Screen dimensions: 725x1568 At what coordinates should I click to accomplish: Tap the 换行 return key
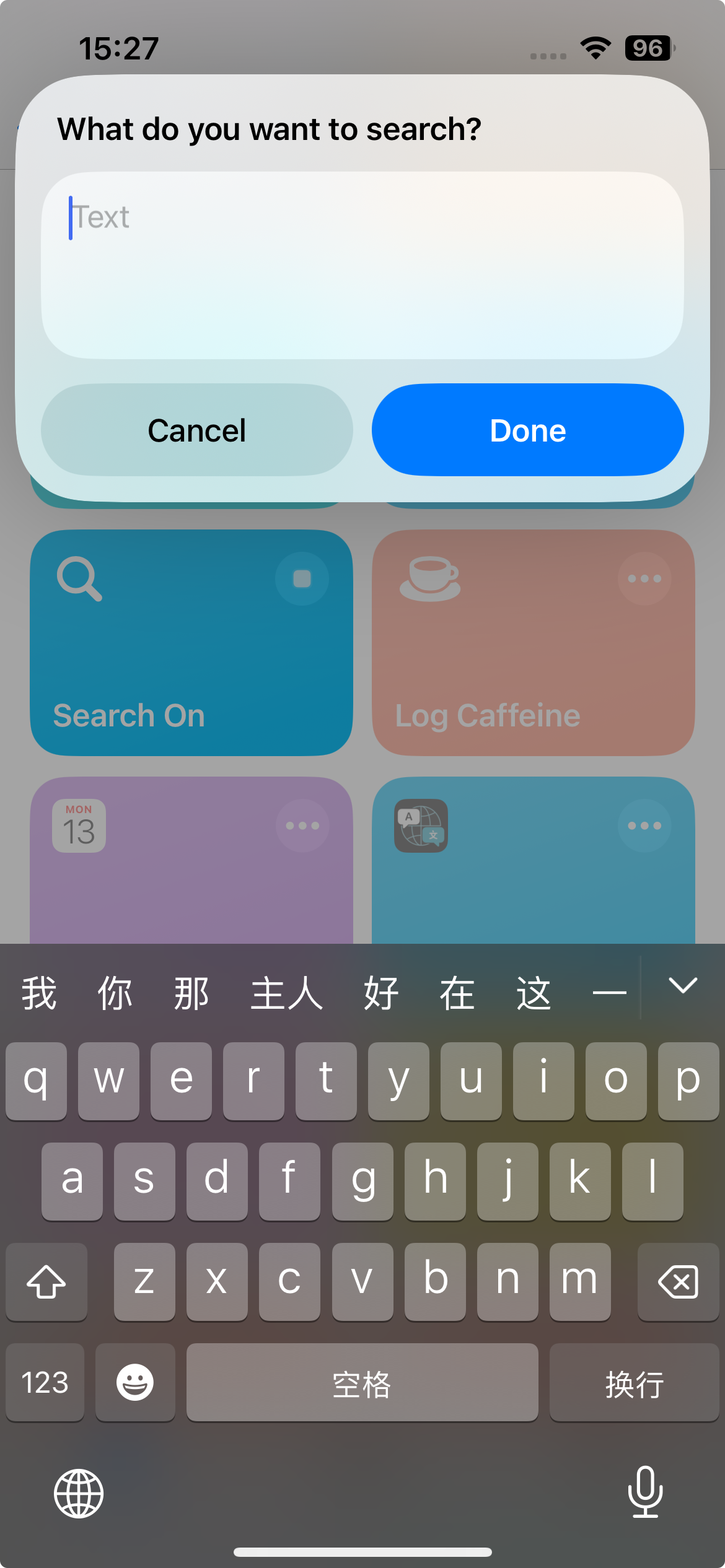click(x=634, y=1382)
